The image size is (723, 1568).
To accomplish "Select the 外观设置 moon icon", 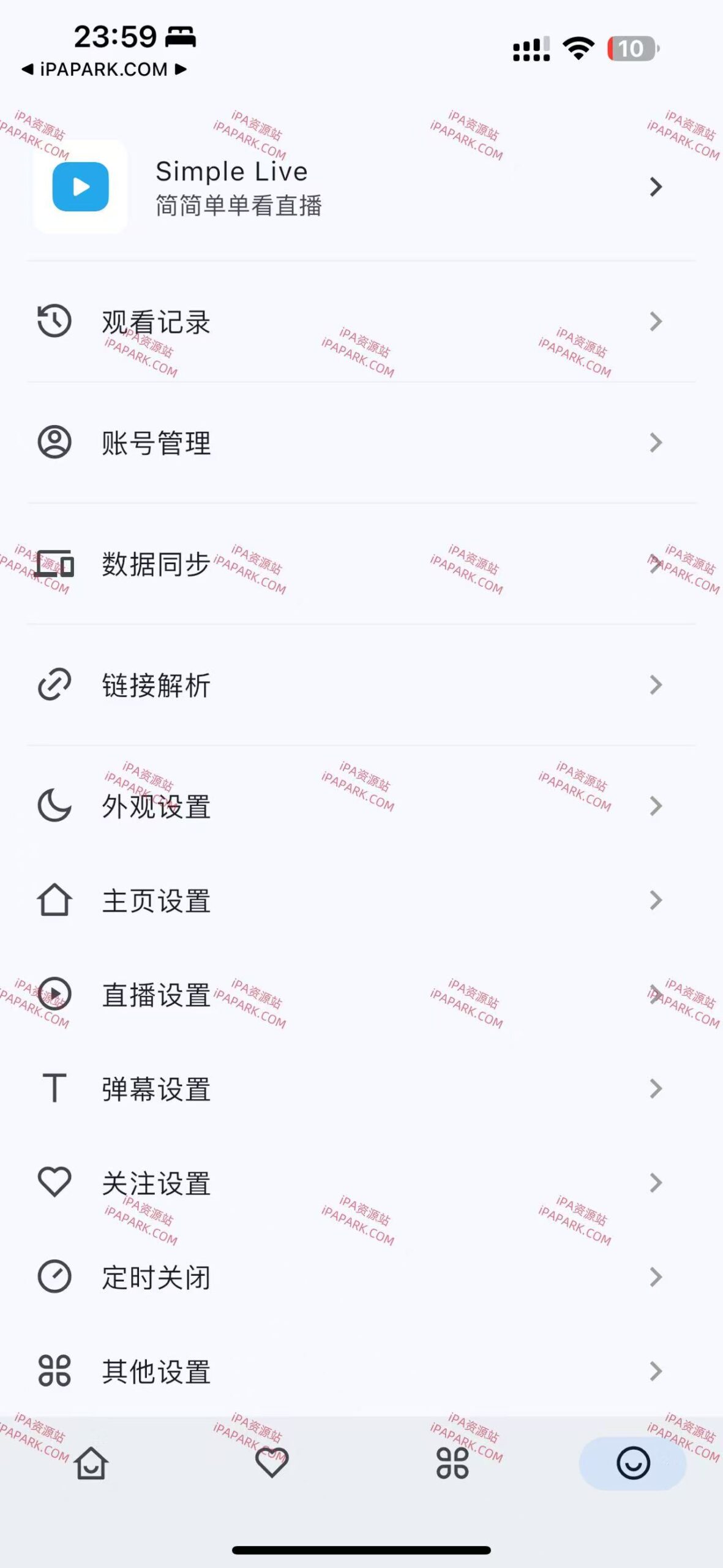I will coord(54,807).
